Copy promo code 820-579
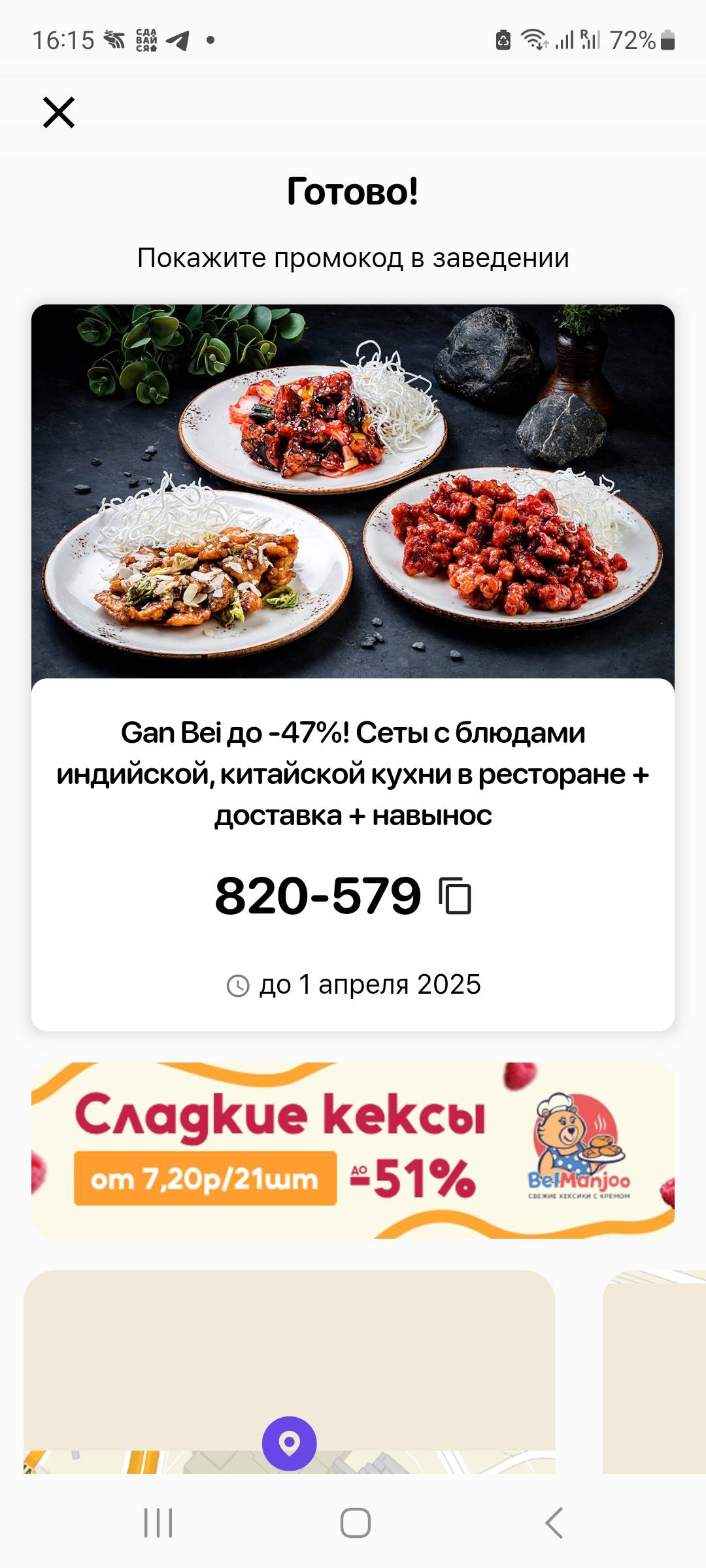 tap(456, 896)
